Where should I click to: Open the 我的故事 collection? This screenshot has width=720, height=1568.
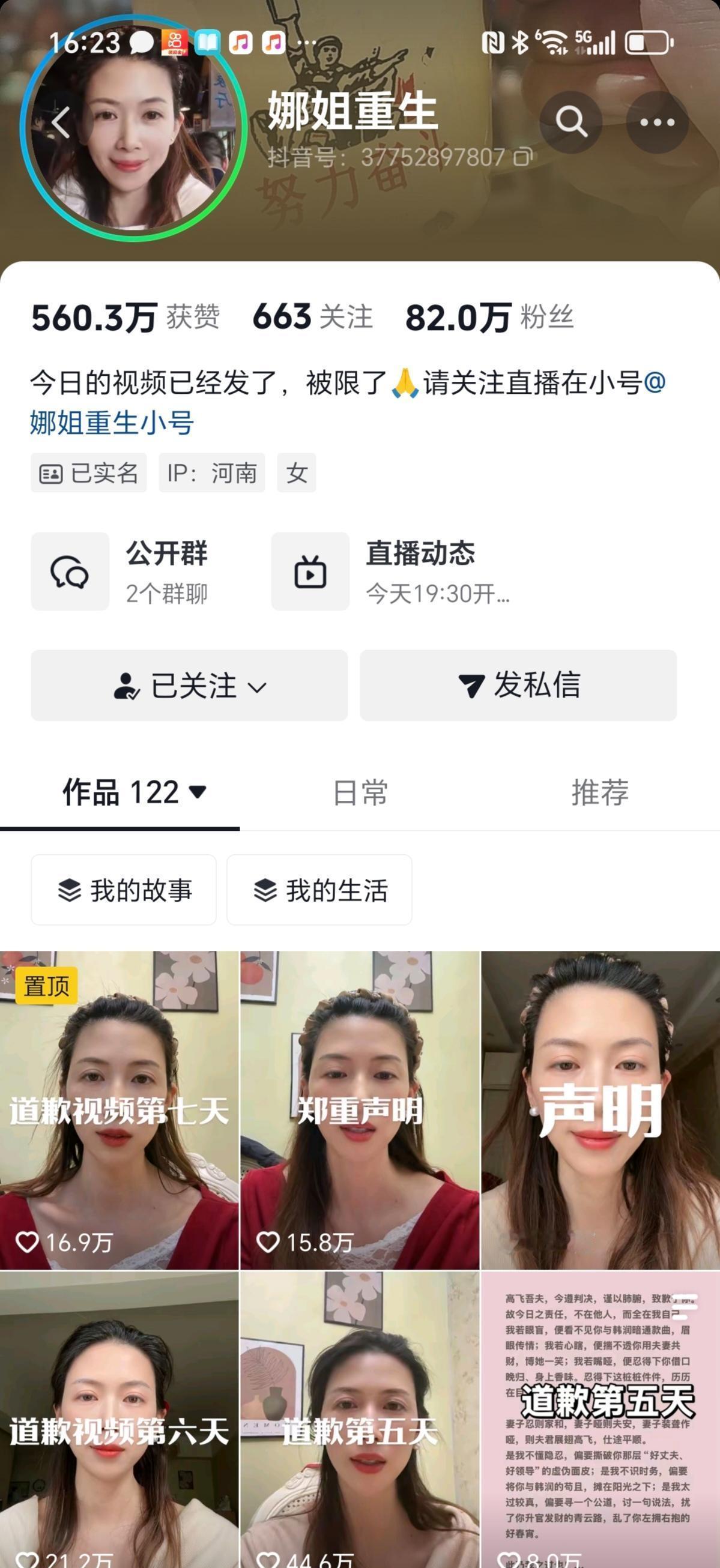tap(123, 890)
